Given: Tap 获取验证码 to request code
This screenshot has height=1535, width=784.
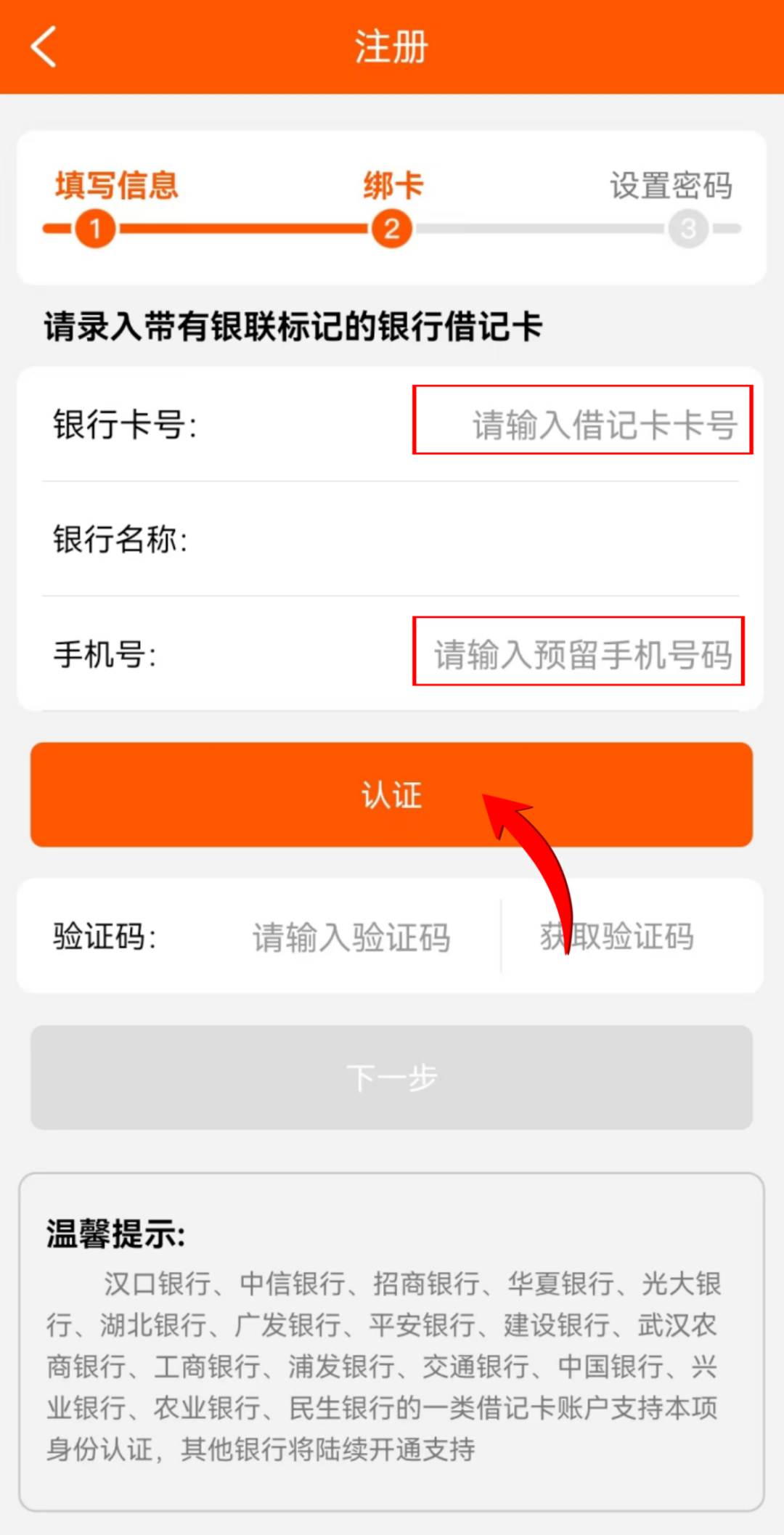Looking at the screenshot, I should click(x=617, y=937).
